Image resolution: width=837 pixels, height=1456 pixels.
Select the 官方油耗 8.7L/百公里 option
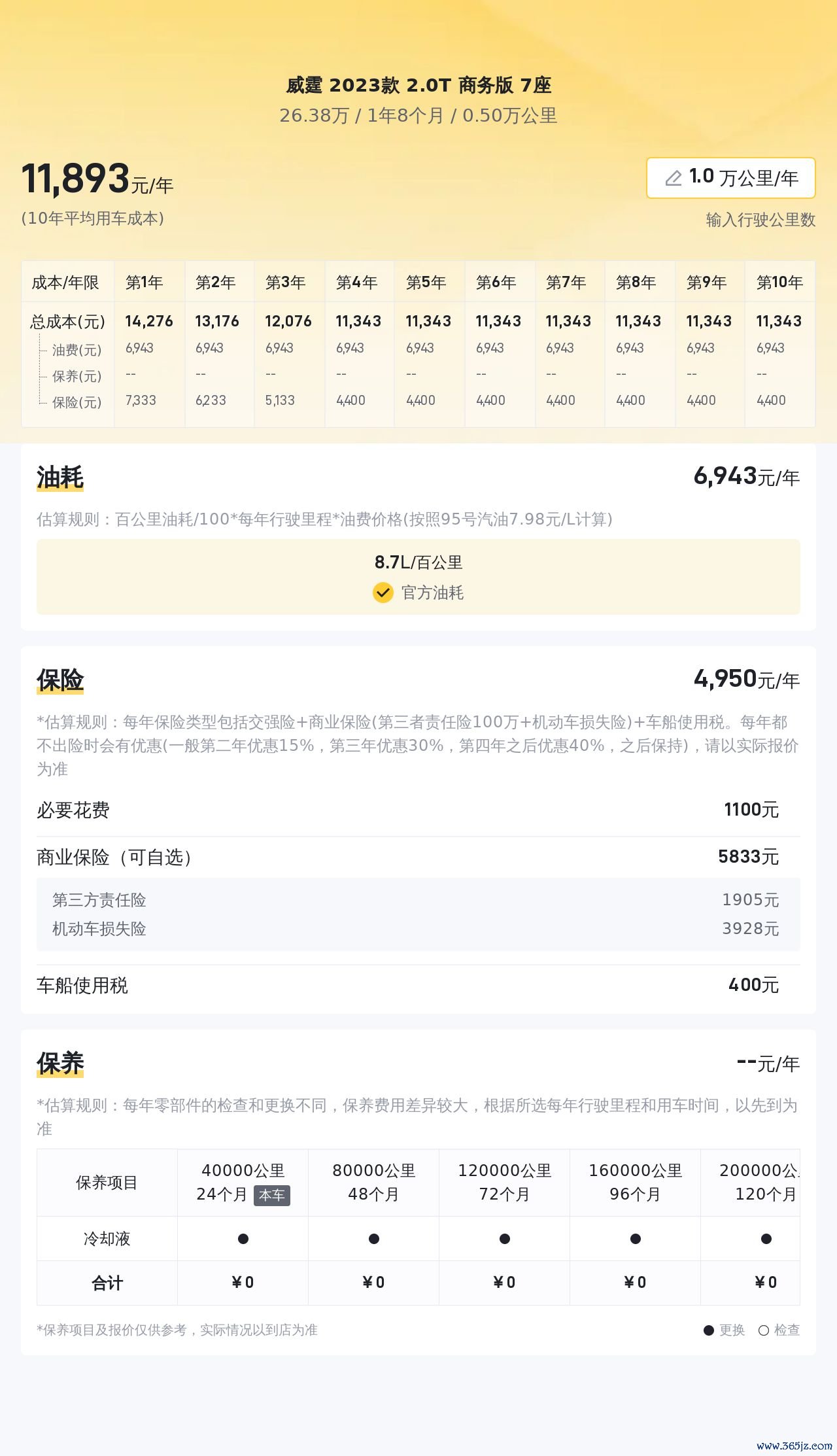[x=418, y=577]
